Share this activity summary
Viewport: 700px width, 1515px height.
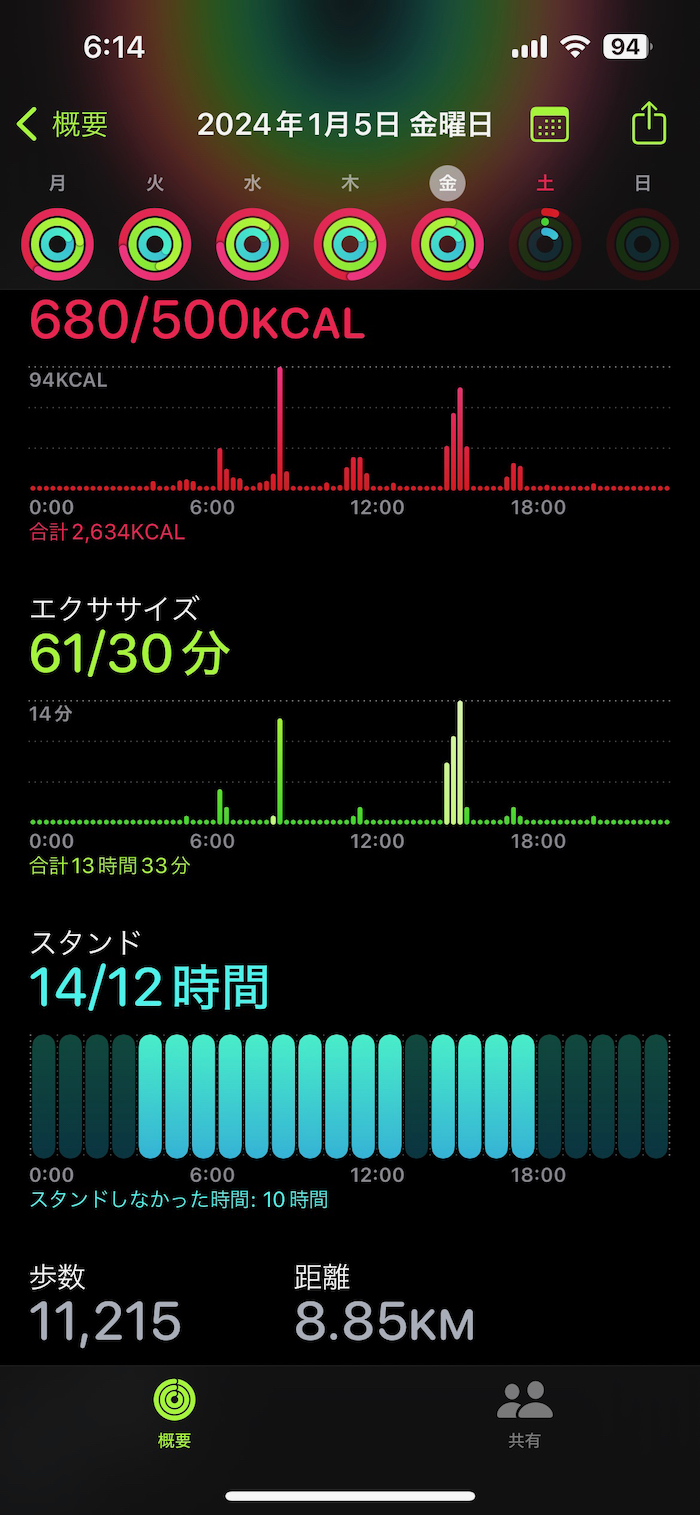649,124
